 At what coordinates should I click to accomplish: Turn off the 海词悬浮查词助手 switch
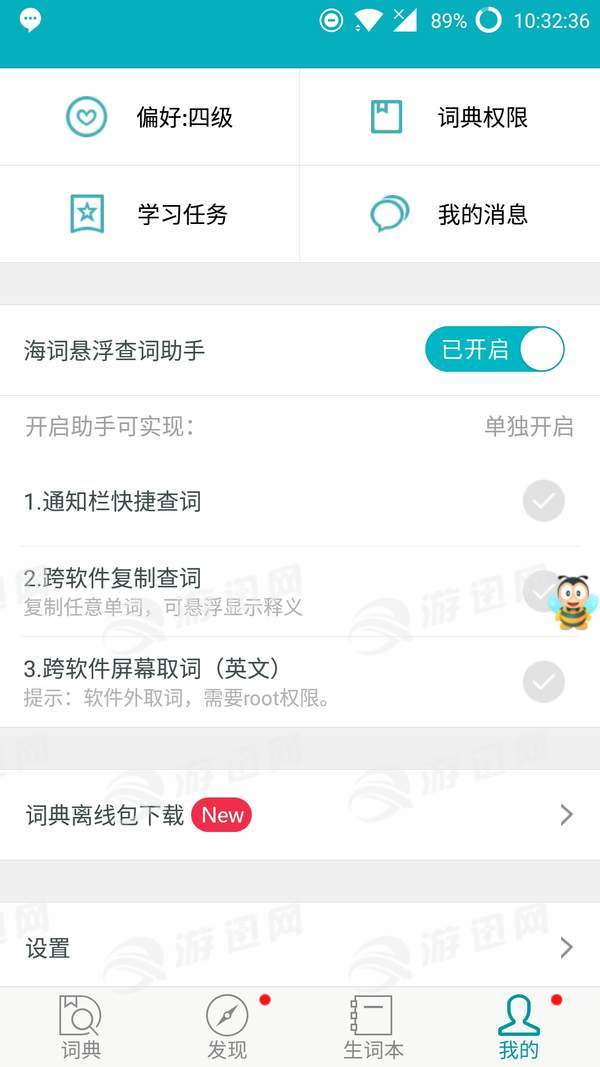point(495,350)
